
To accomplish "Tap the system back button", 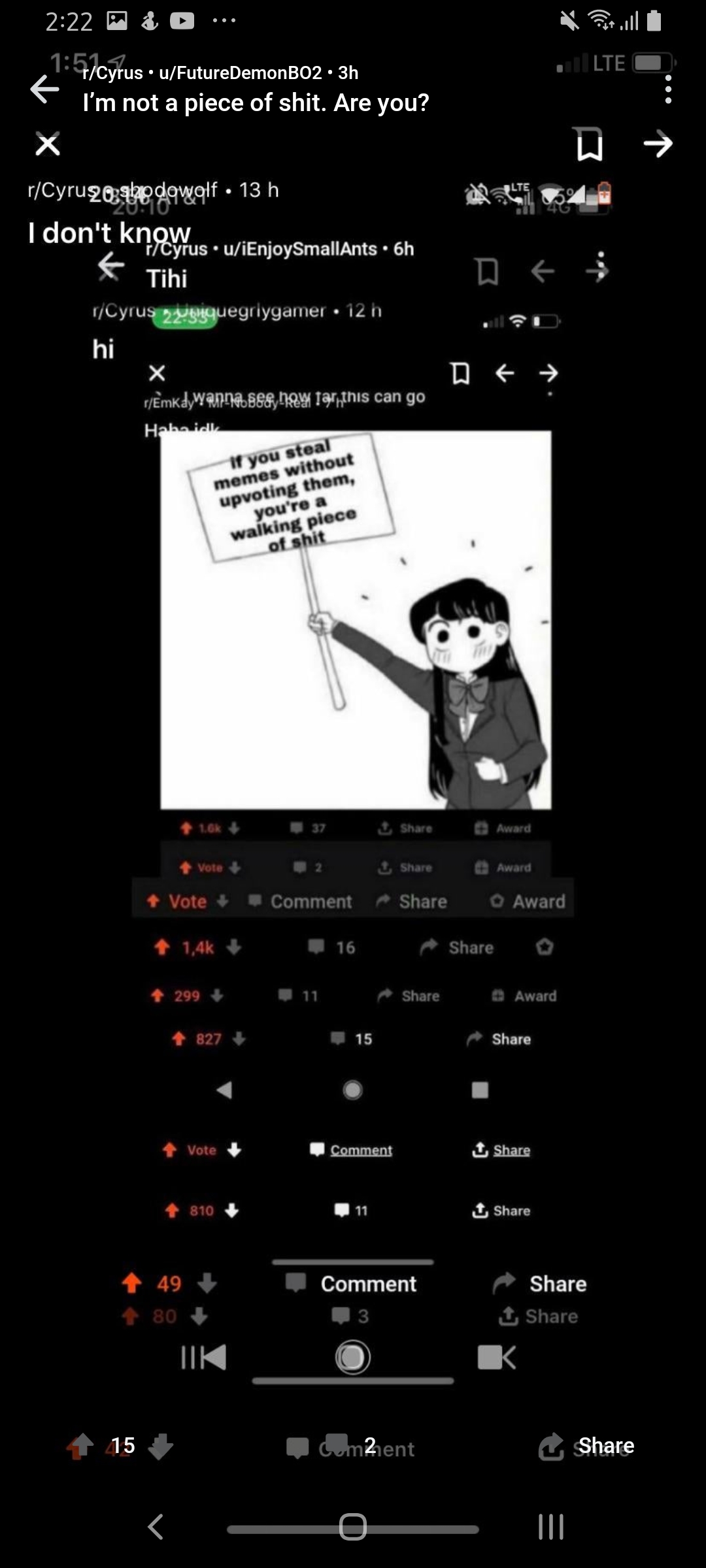I will pos(156,1527).
